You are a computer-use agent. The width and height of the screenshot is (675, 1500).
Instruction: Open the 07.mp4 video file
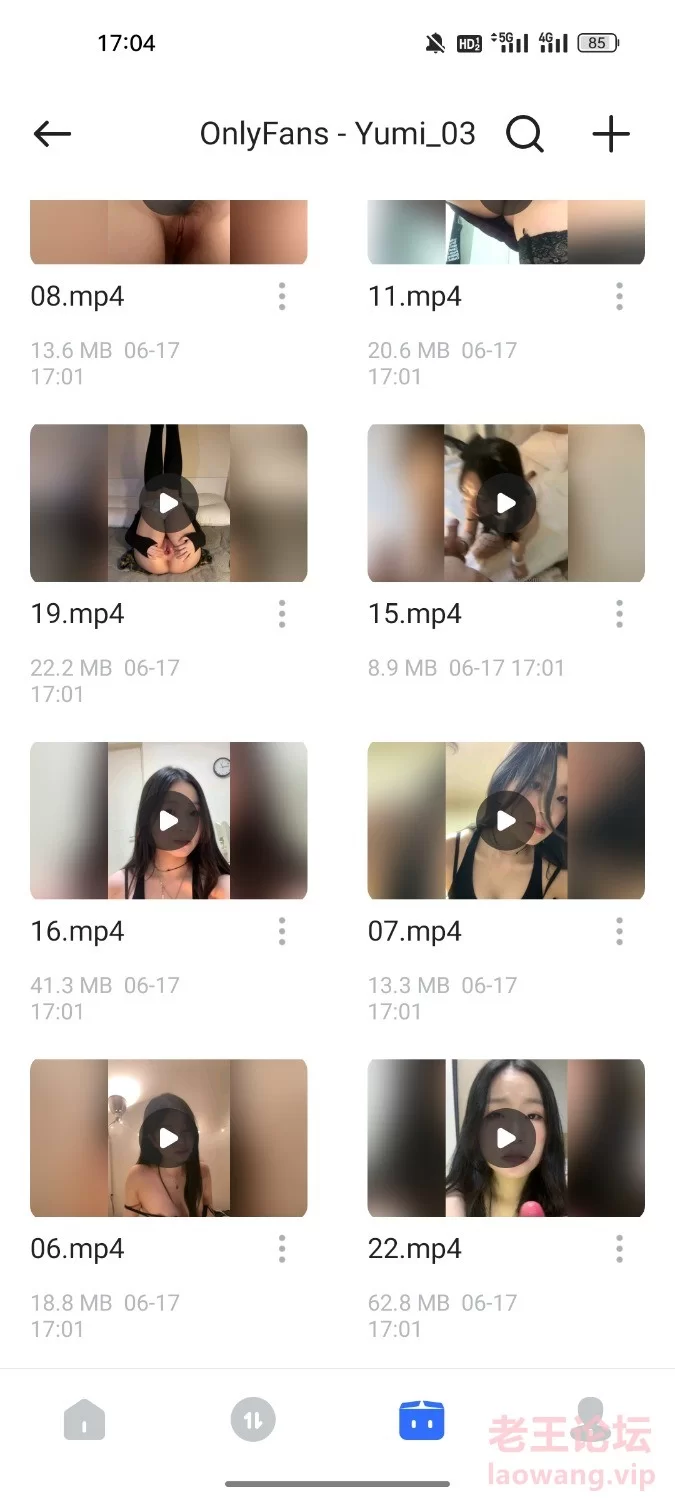pyautogui.click(x=506, y=821)
